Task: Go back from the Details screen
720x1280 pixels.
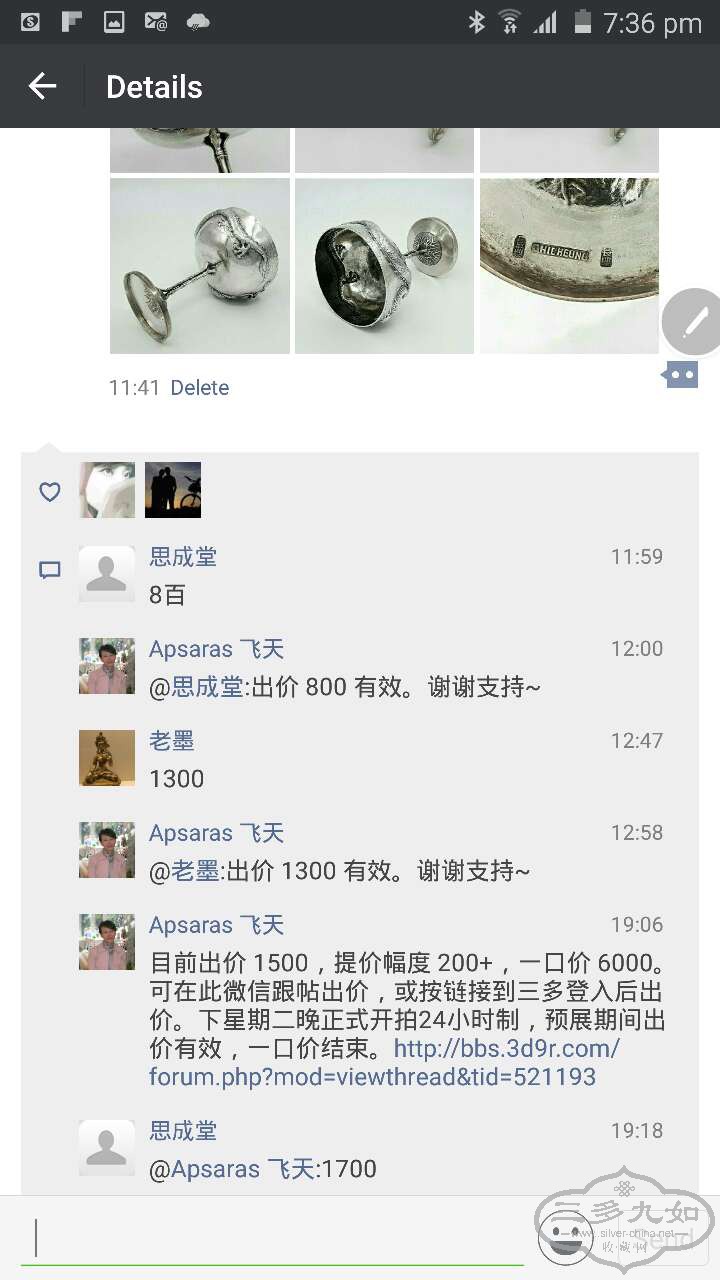Action: 42,87
